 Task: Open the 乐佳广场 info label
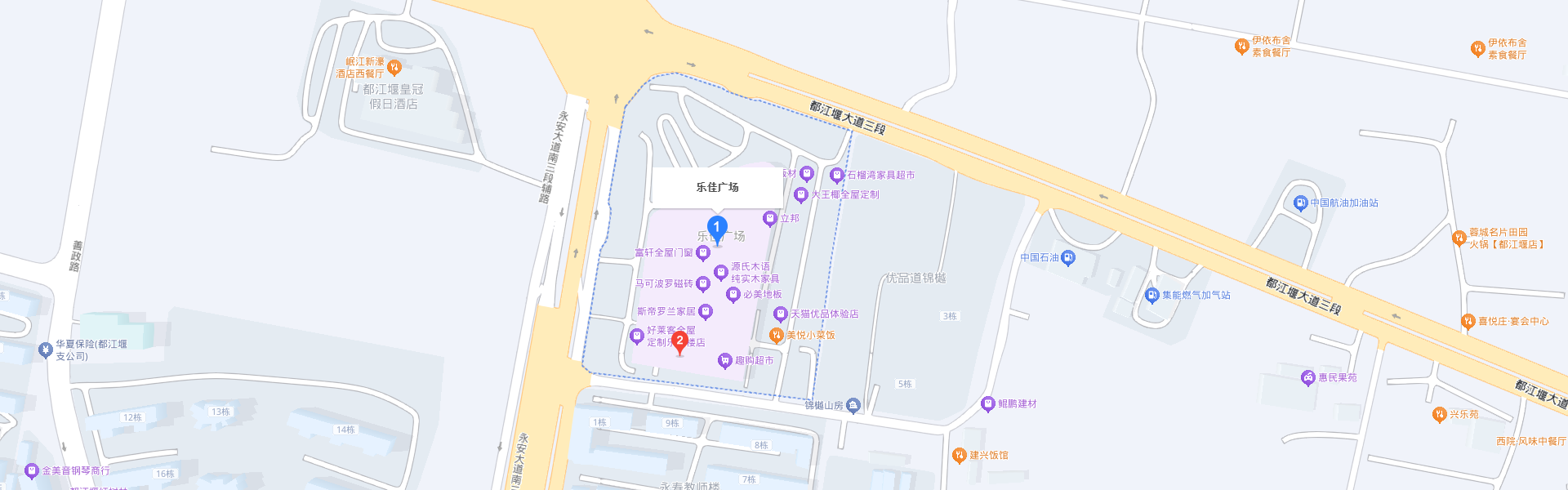pyautogui.click(x=717, y=187)
